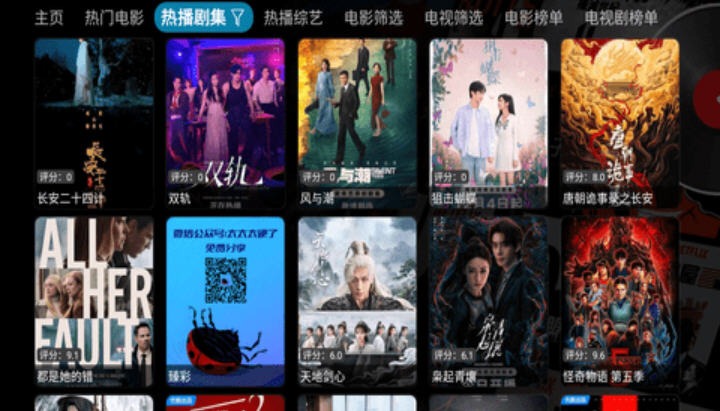Open the drama 天地剑心

[357, 300]
